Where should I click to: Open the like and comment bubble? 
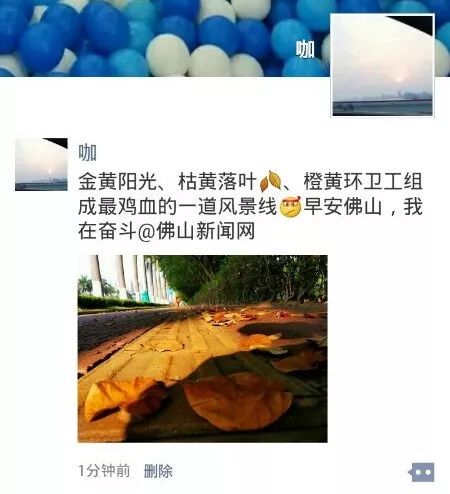coord(421,472)
